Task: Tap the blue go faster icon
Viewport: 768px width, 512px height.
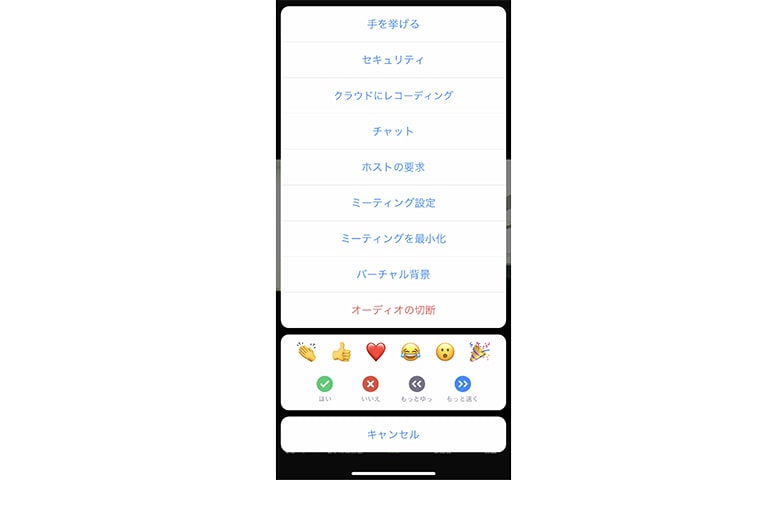Action: pyautogui.click(x=462, y=384)
